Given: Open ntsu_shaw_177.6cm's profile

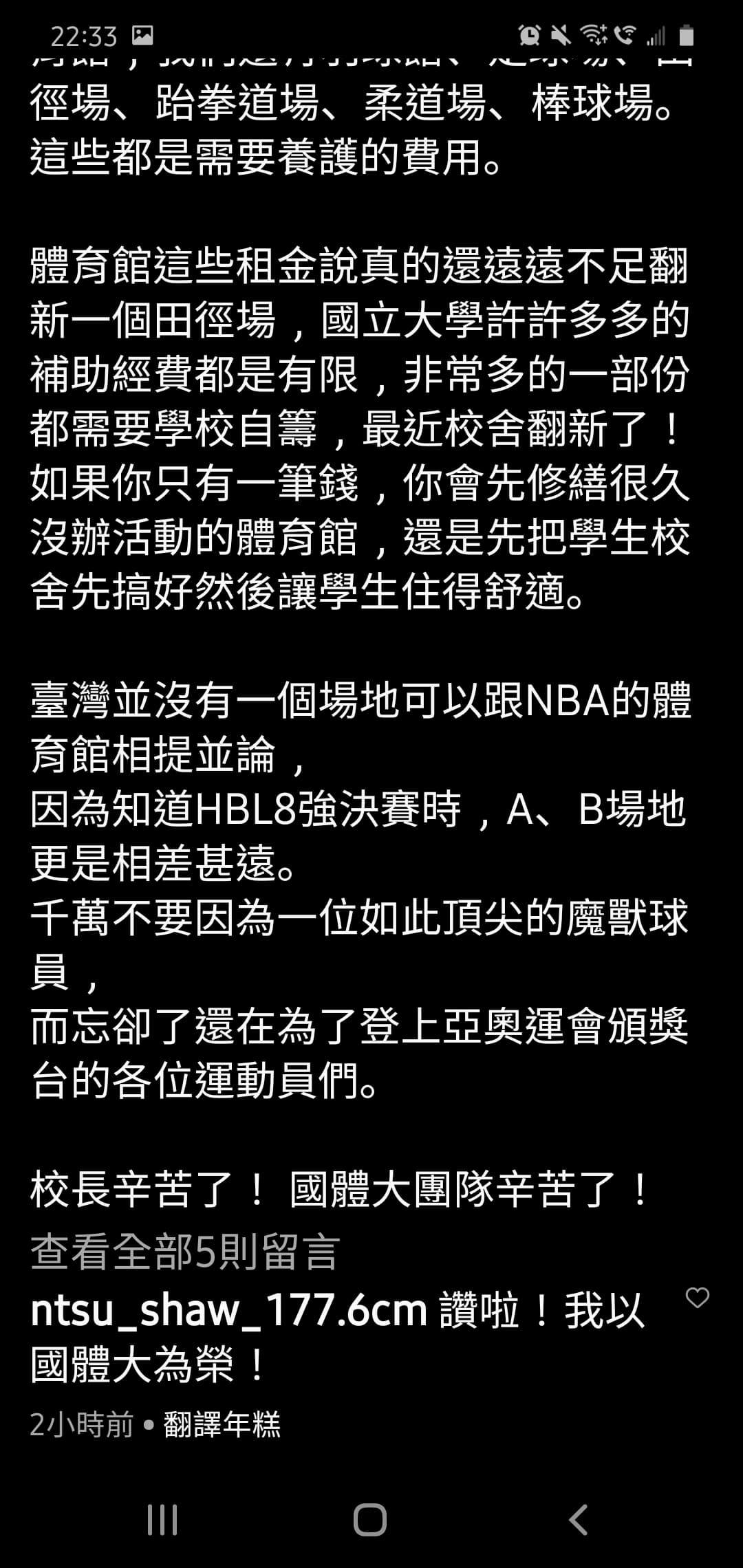Looking at the screenshot, I should pyautogui.click(x=228, y=1311).
